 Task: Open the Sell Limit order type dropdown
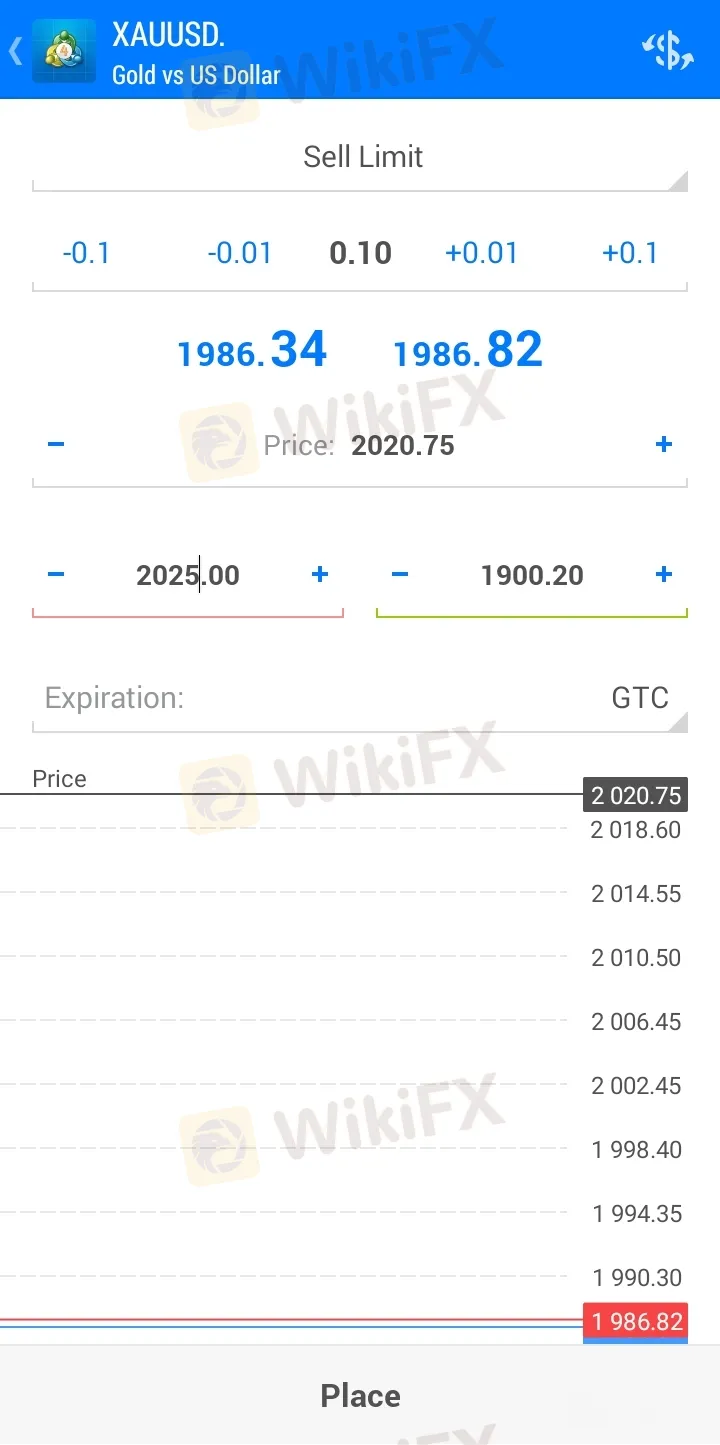[362, 157]
